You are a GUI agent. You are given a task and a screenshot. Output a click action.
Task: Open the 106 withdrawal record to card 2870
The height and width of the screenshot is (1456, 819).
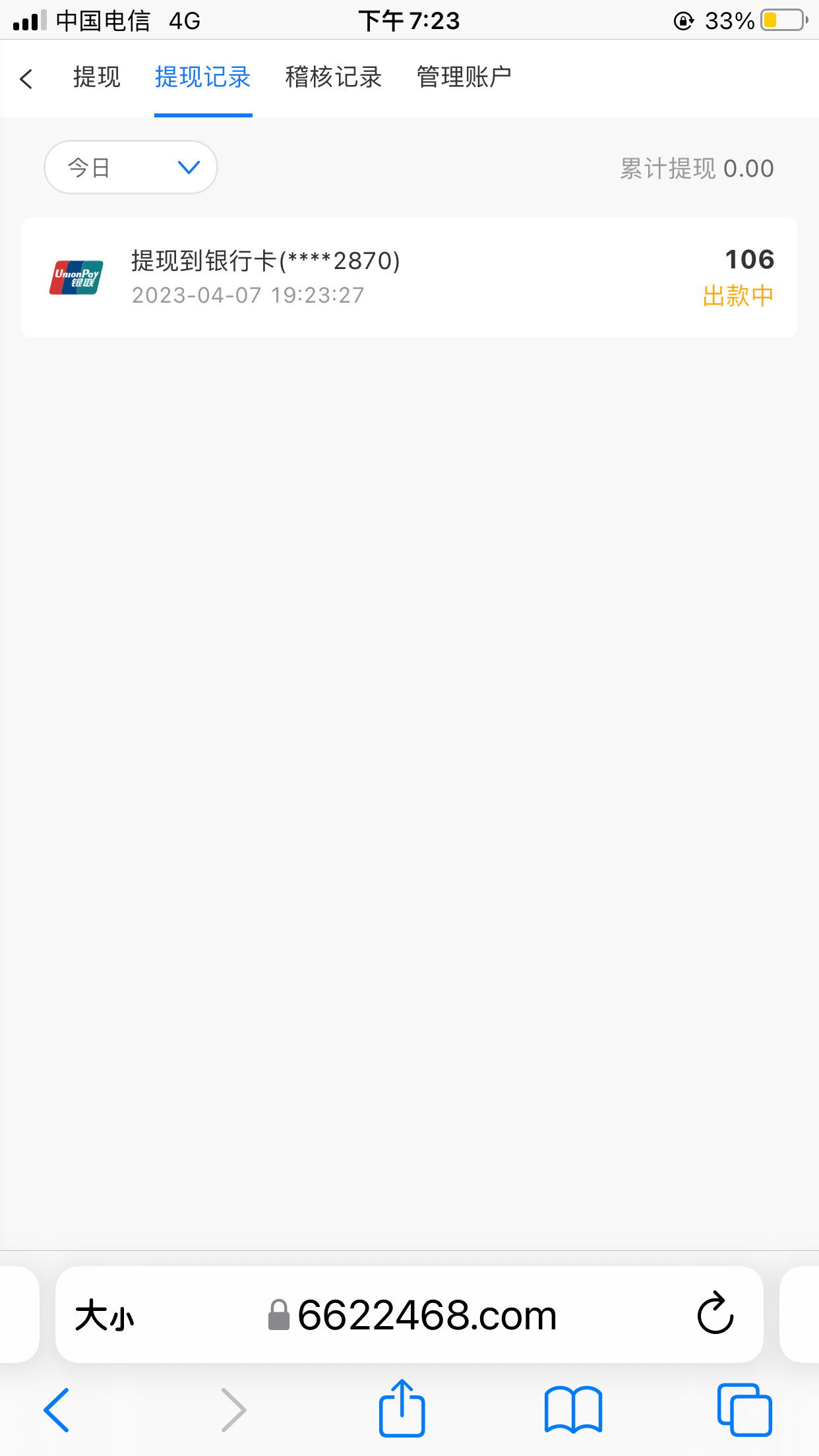[409, 277]
